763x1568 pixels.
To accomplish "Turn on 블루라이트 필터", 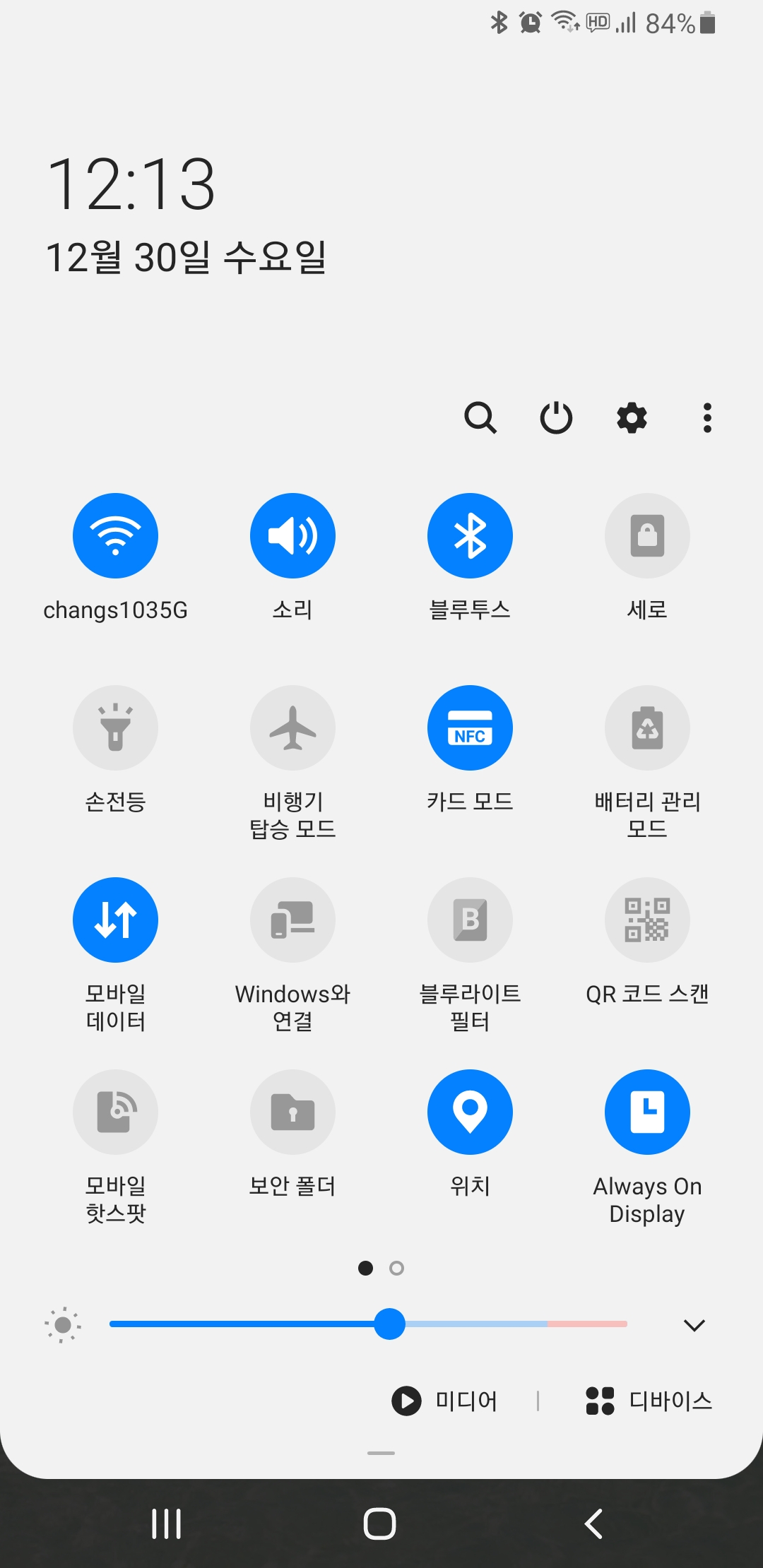I will click(x=470, y=920).
